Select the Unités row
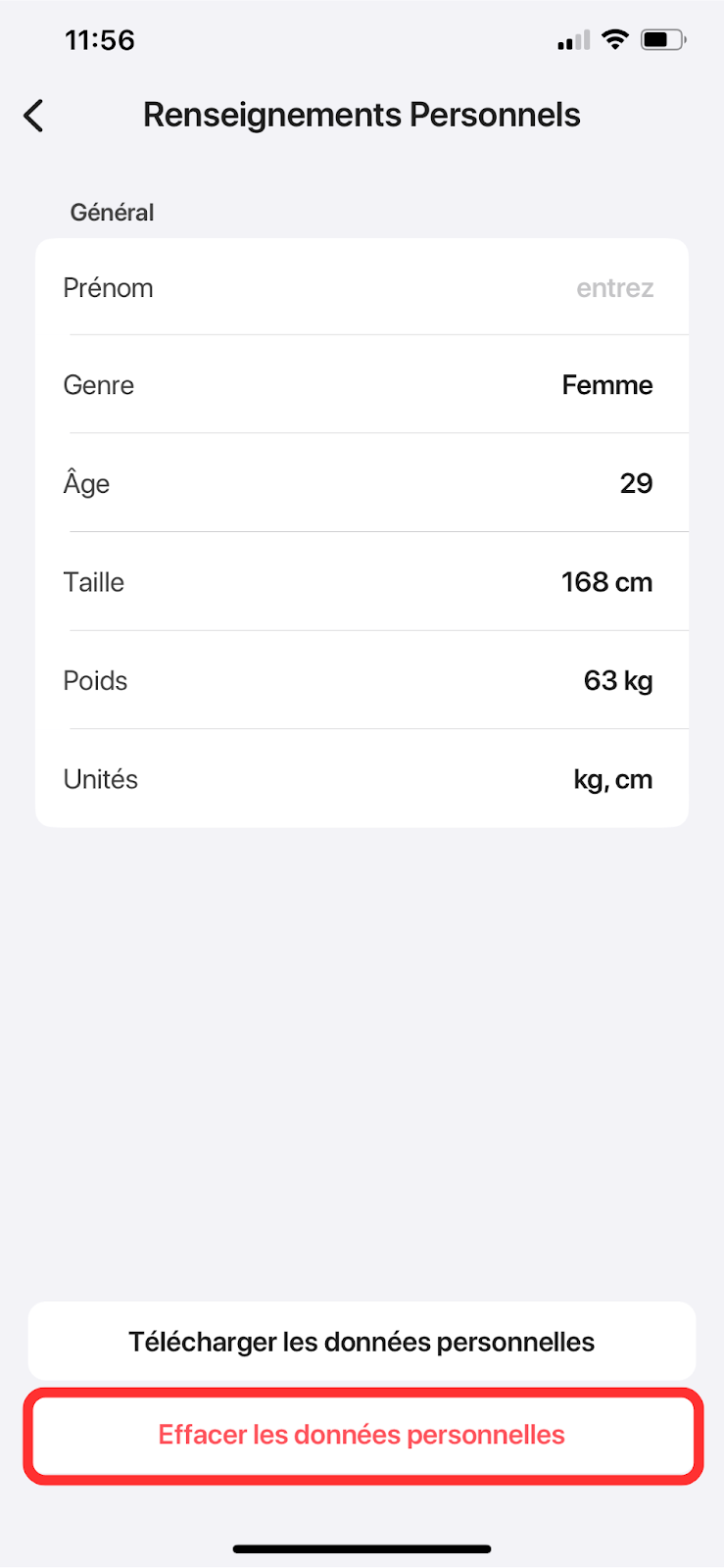The image size is (724, 1568). [361, 779]
